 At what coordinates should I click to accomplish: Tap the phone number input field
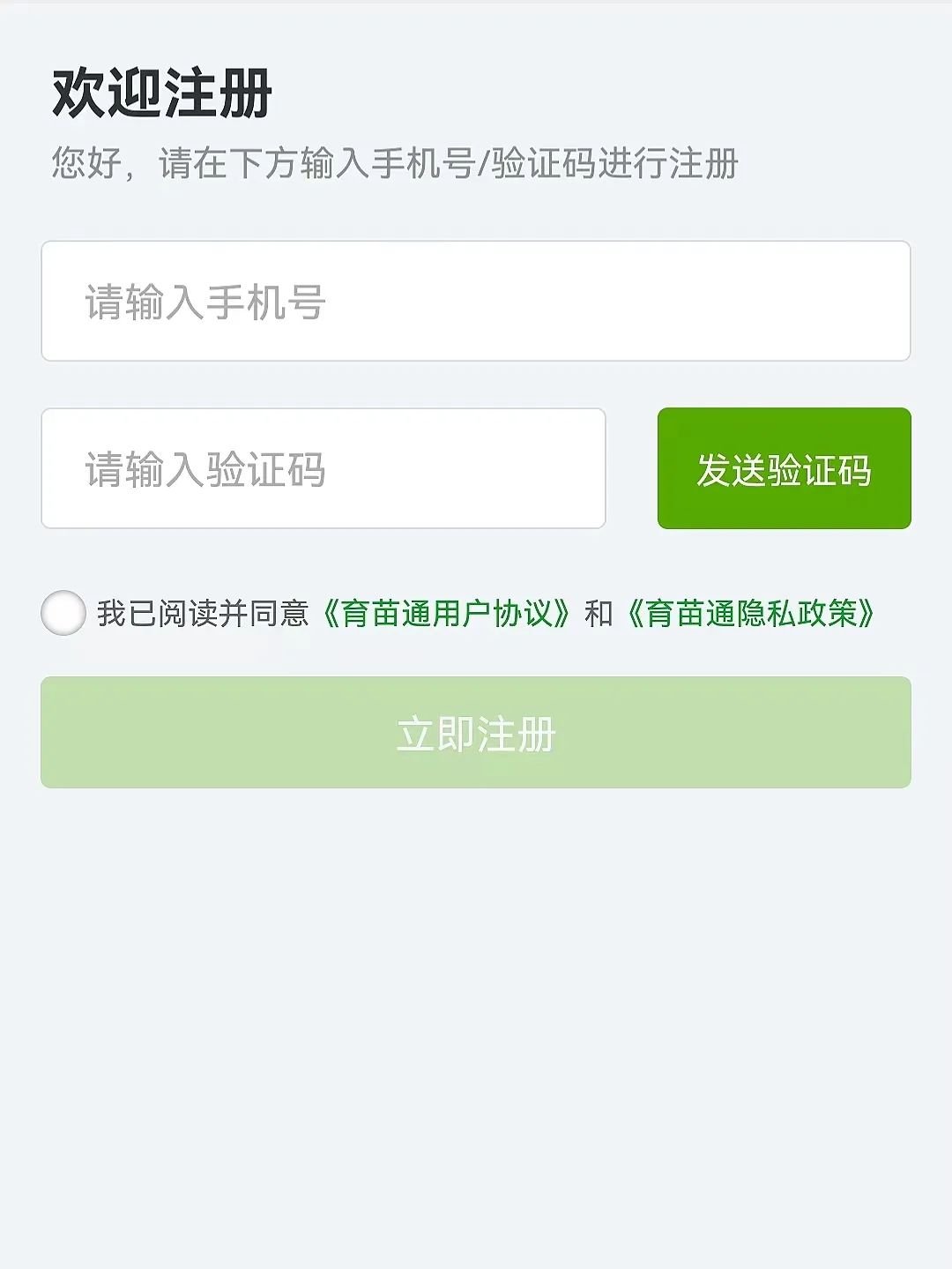tap(475, 301)
